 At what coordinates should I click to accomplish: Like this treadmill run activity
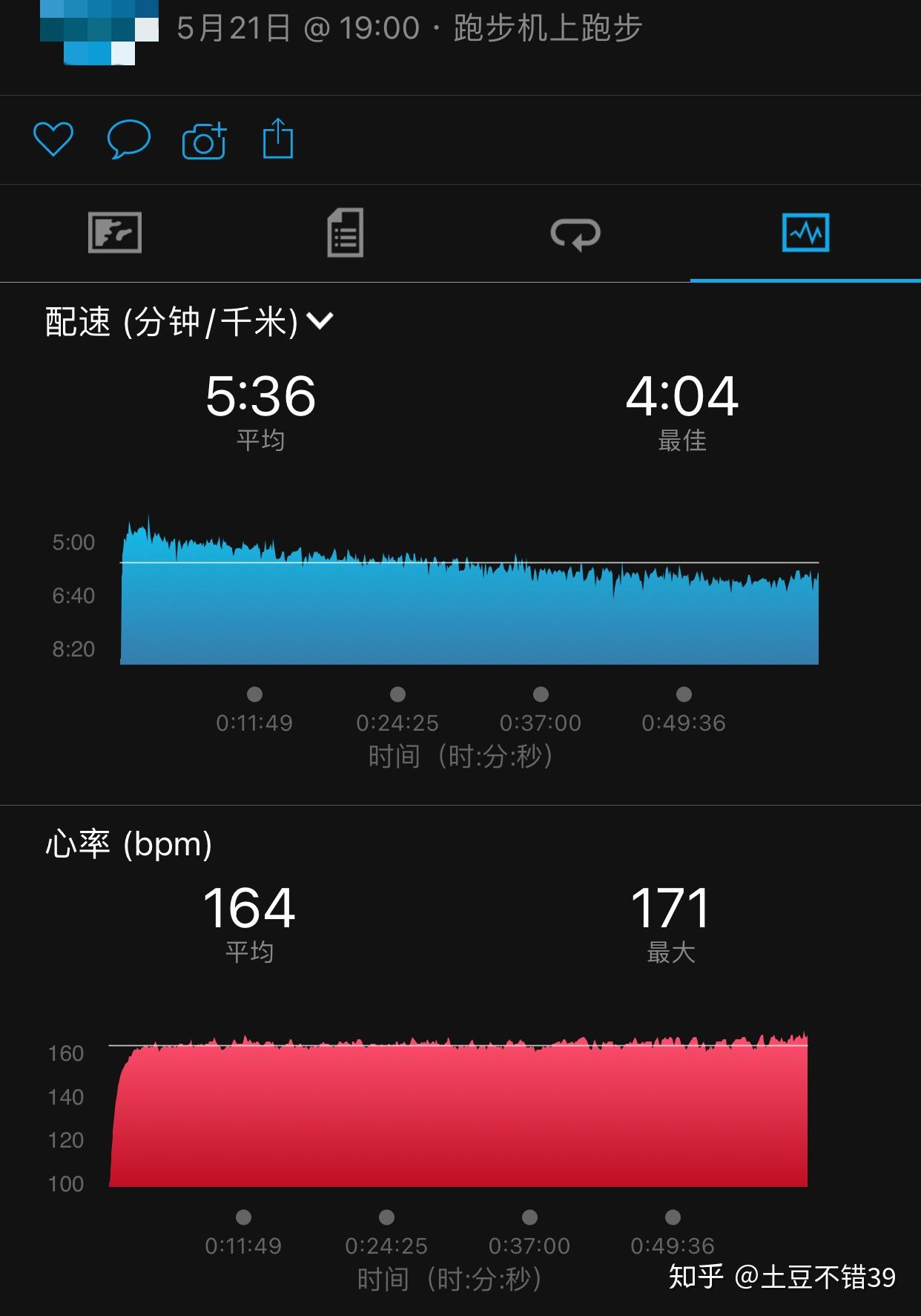tap(53, 139)
